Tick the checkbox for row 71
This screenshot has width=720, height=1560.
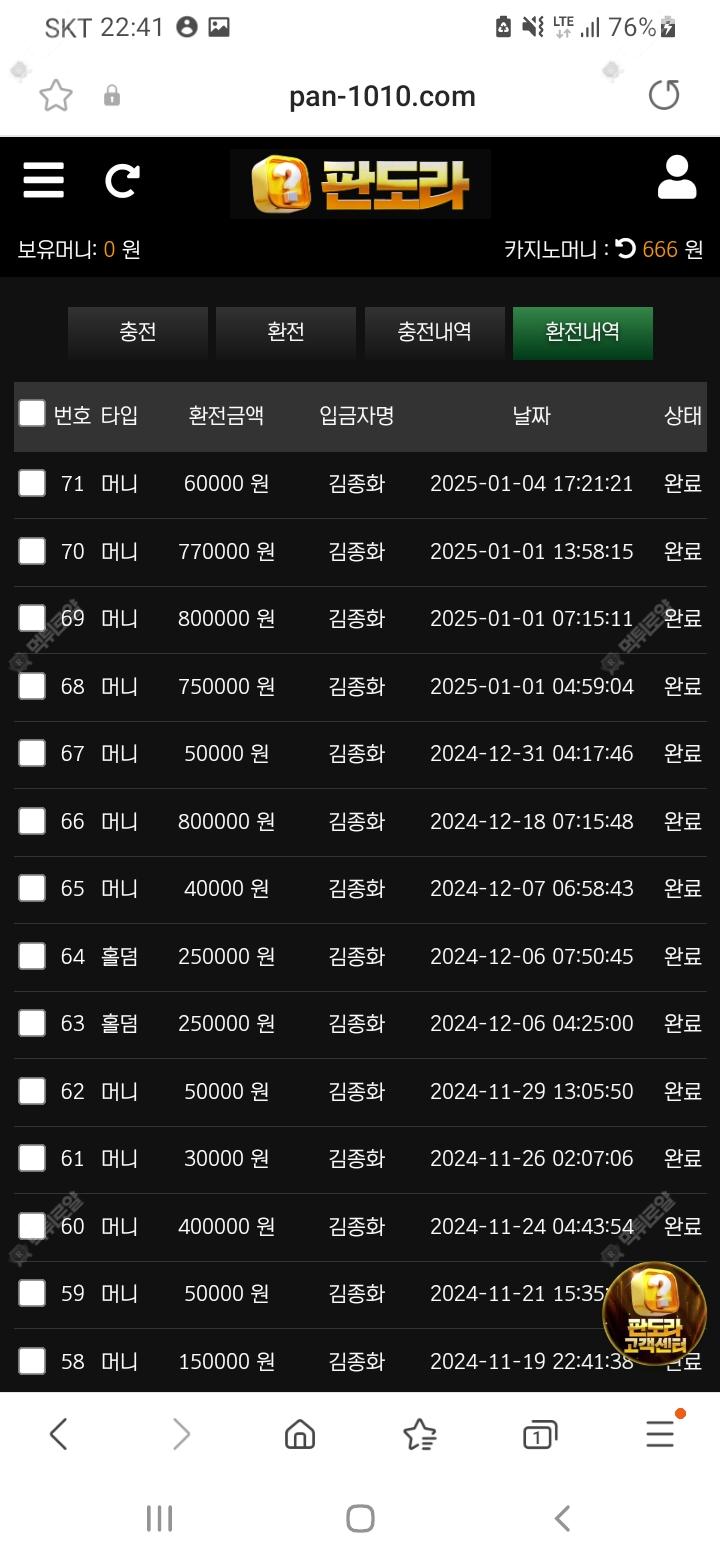coord(32,483)
